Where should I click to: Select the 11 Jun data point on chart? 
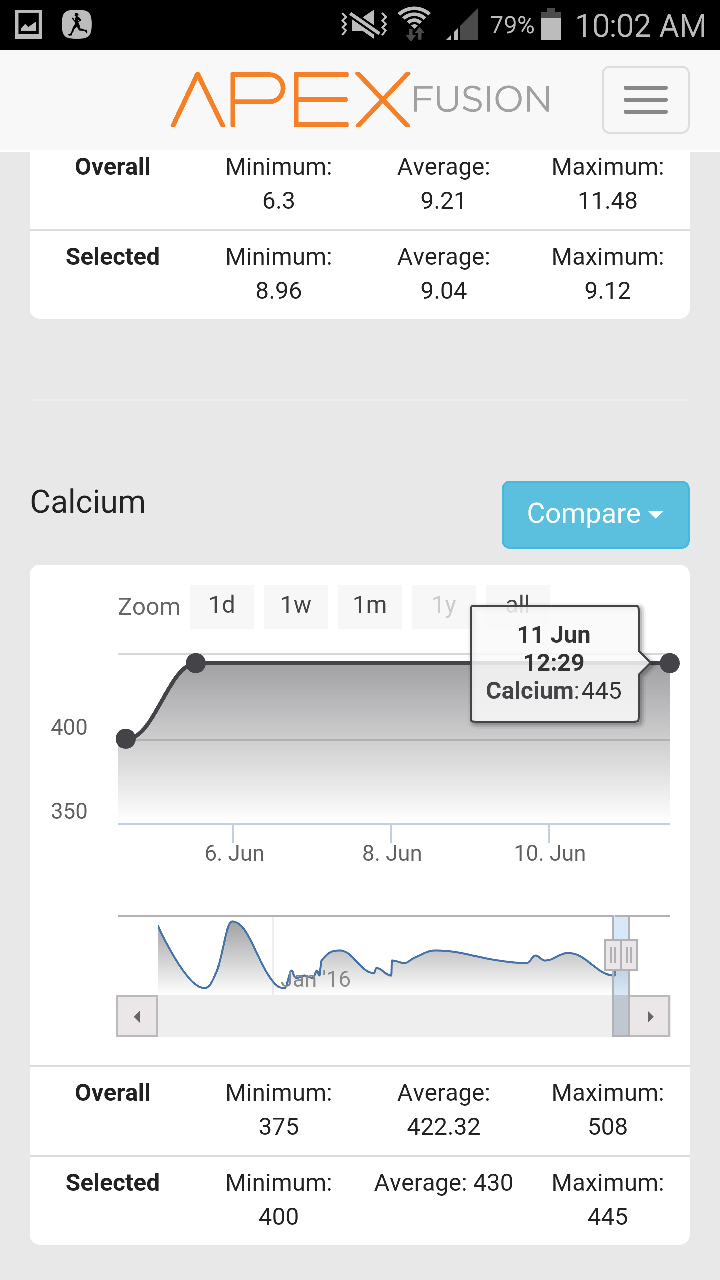670,663
